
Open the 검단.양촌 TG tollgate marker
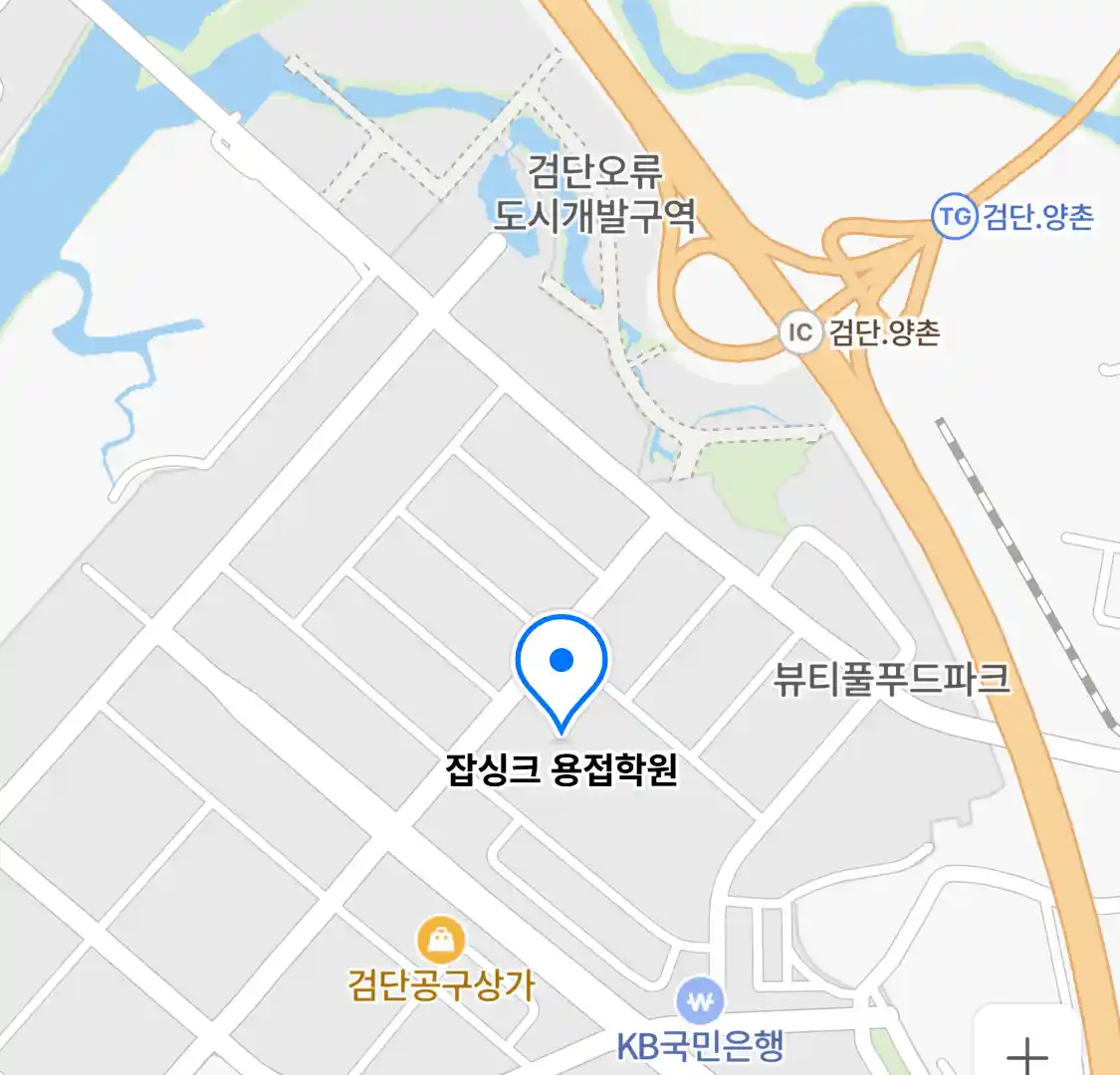click(955, 217)
